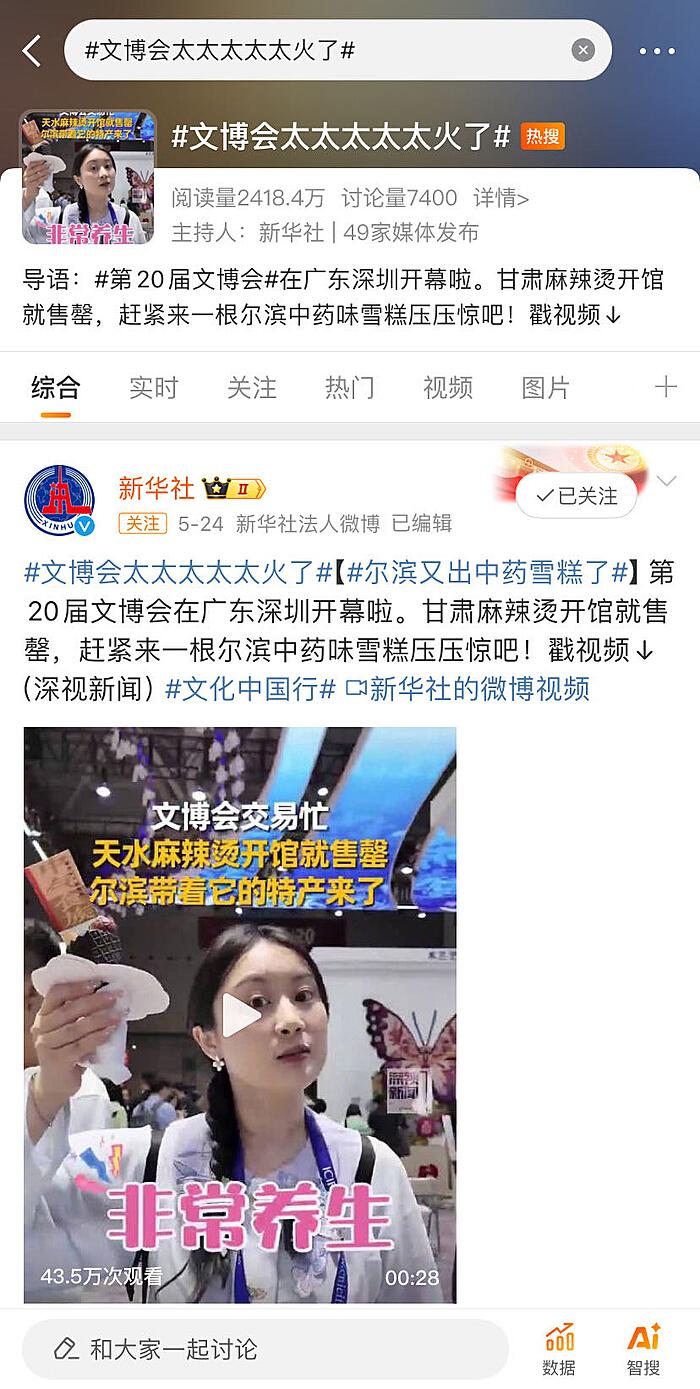This screenshot has height=1389, width=700.
Task: Switch to the 实时 tab
Action: (x=153, y=387)
